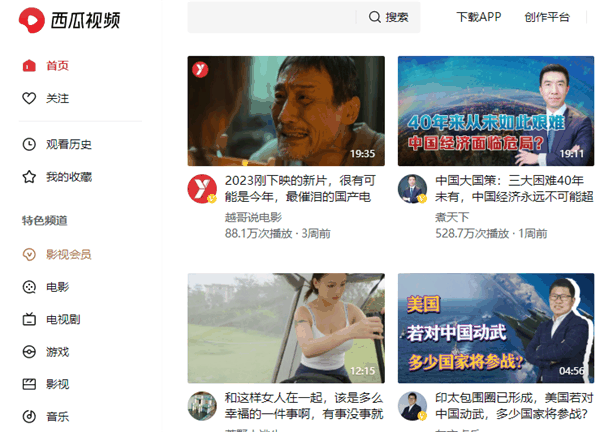This screenshot has width=600, height=432.
Task: Open 创作平台 creator platform
Action: coord(546,17)
